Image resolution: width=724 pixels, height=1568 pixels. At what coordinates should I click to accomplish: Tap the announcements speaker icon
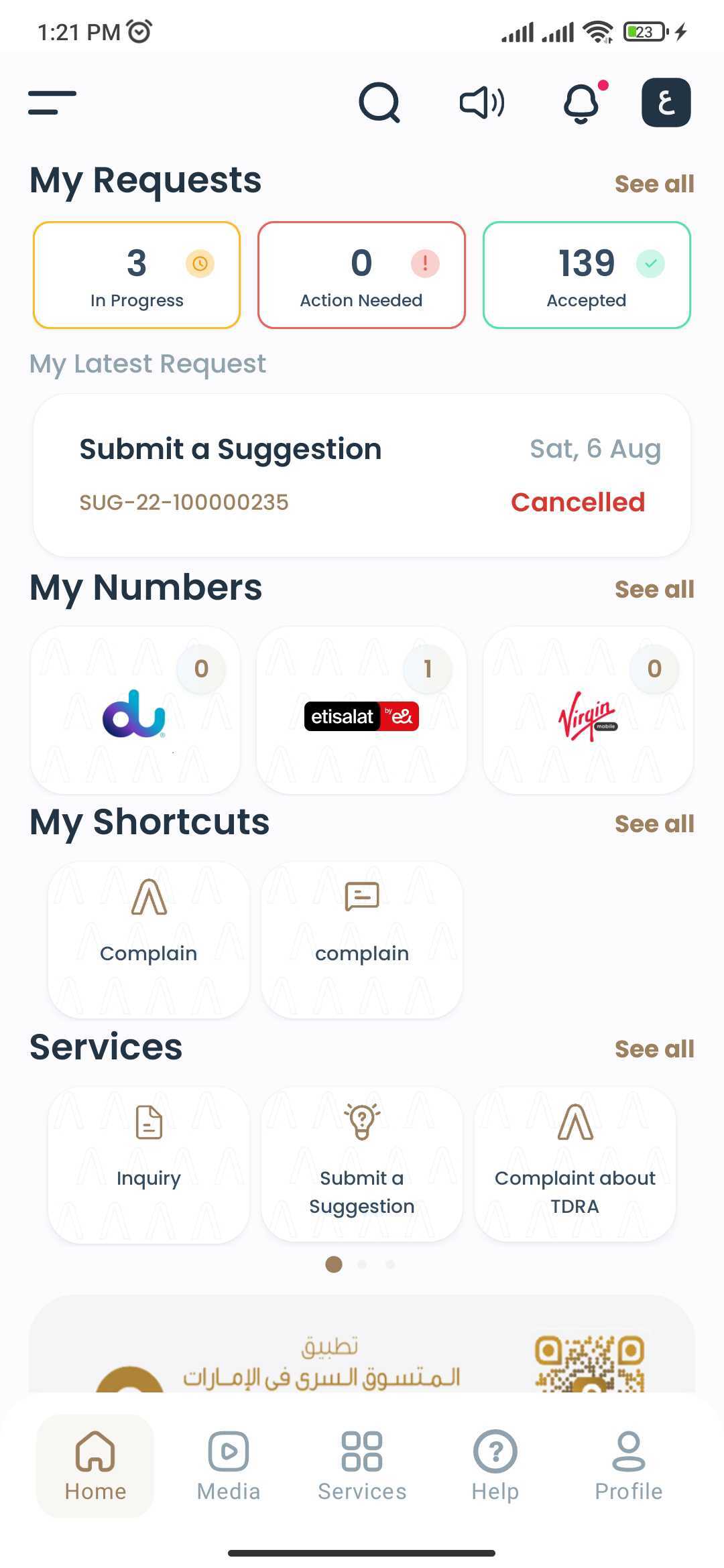pyautogui.click(x=481, y=103)
